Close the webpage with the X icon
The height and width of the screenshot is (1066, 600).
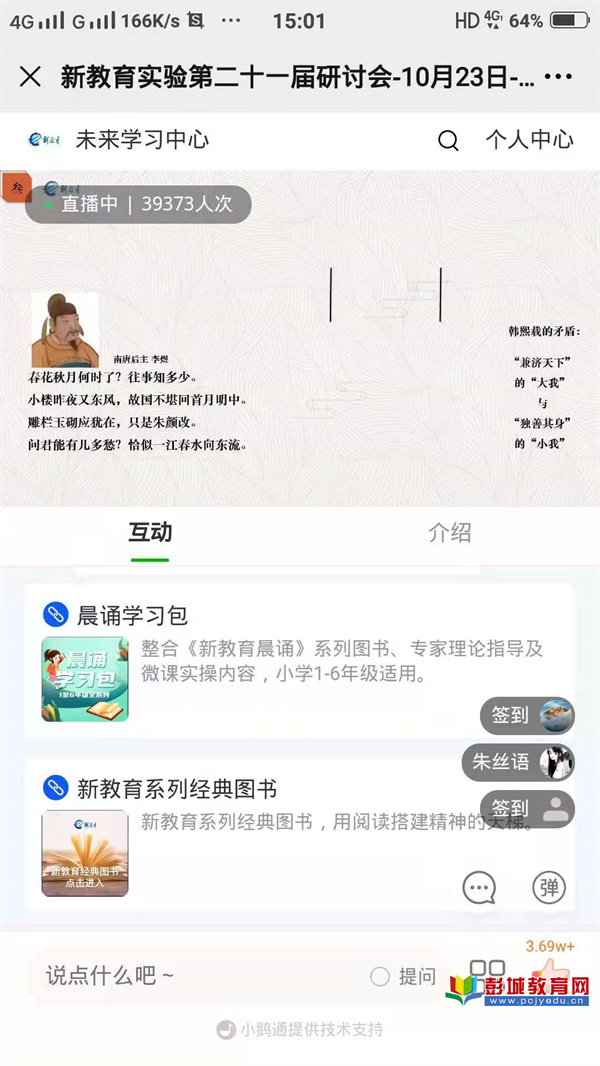click(x=31, y=77)
